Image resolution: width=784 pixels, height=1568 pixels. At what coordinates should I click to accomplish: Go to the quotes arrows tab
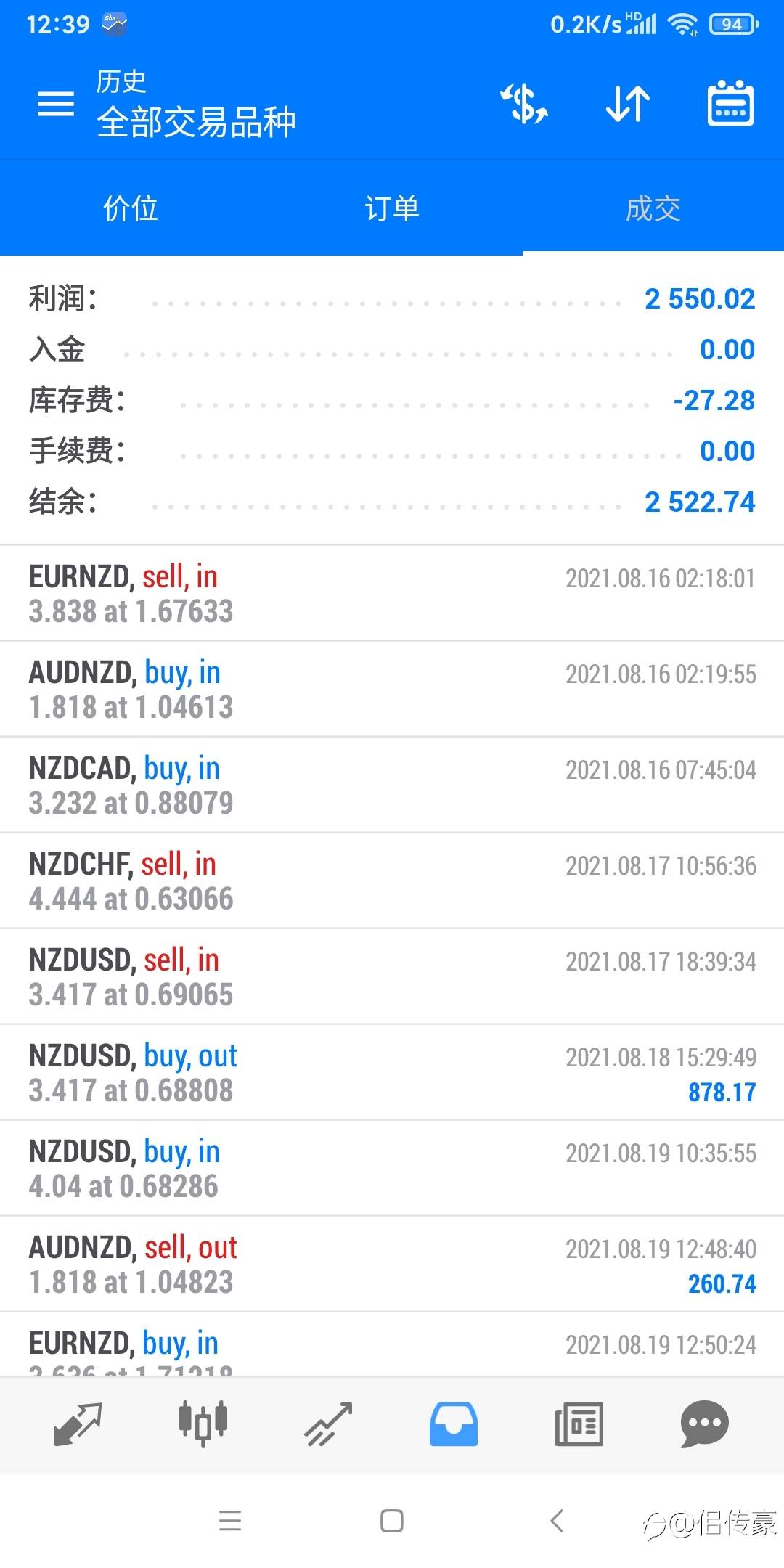point(78,1424)
